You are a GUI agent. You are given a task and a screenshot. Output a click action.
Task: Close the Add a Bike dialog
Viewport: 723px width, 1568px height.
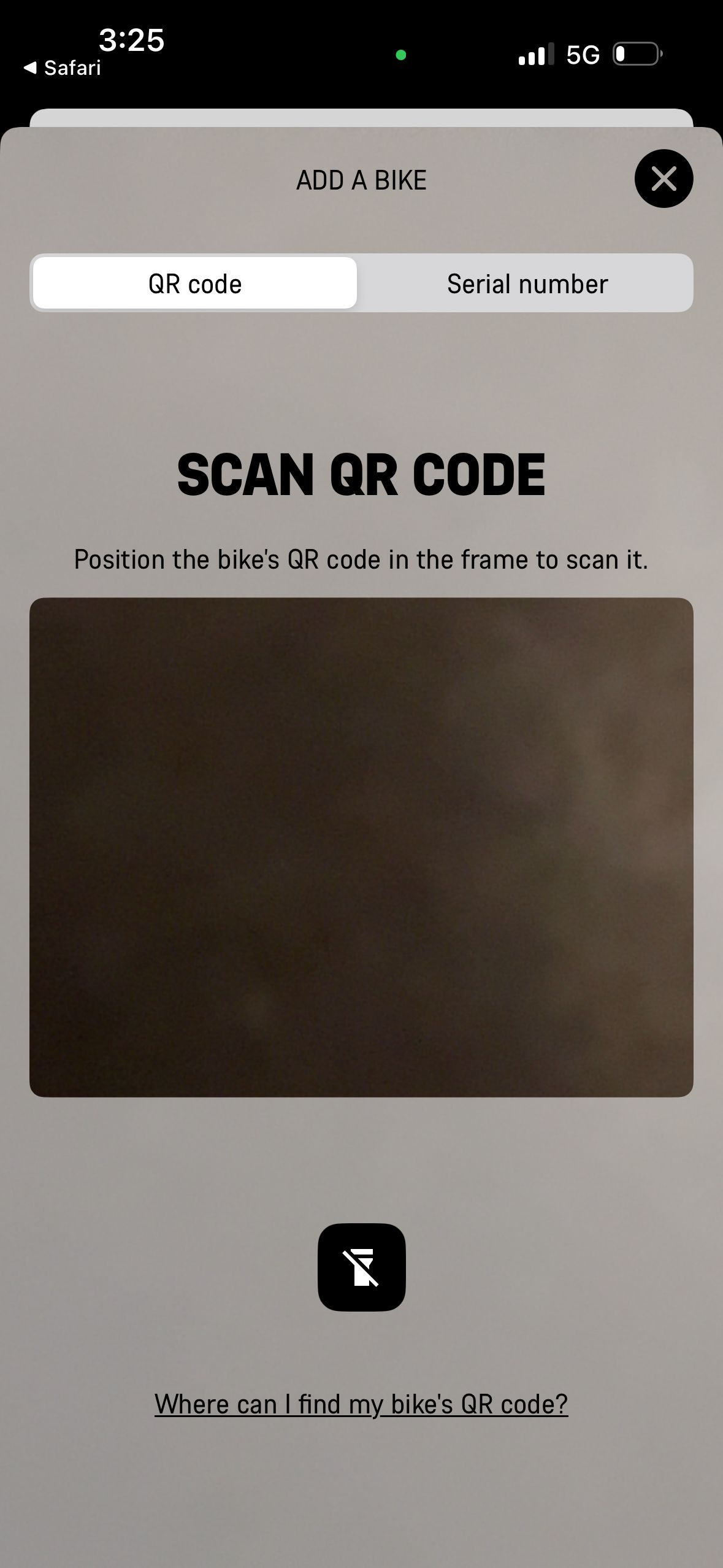[664, 179]
